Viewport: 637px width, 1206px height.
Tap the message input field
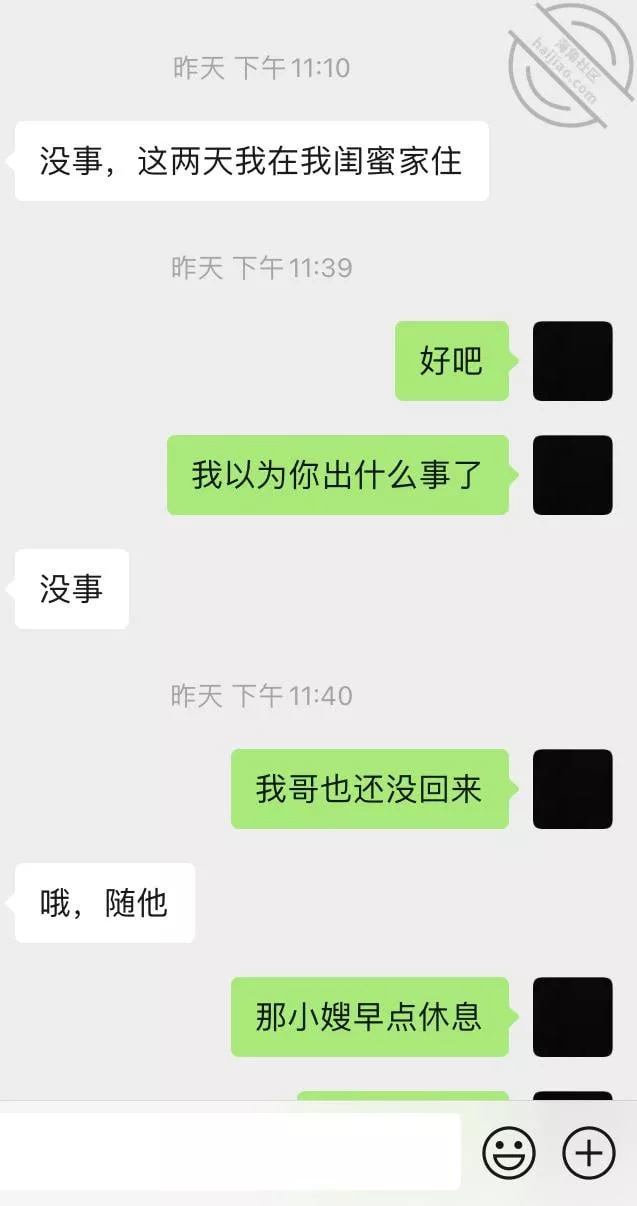[x=230, y=1151]
